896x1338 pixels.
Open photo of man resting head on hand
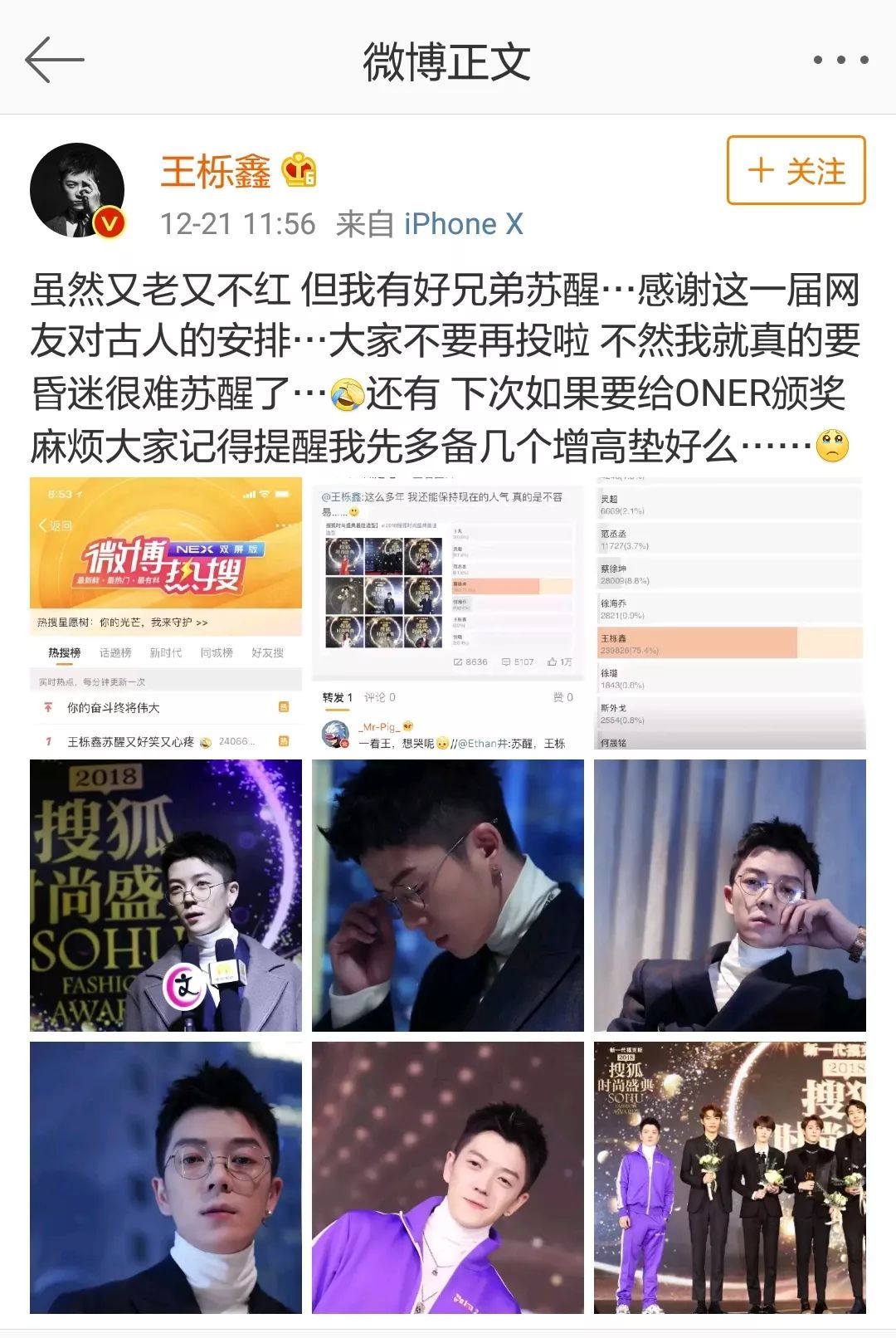tap(729, 896)
